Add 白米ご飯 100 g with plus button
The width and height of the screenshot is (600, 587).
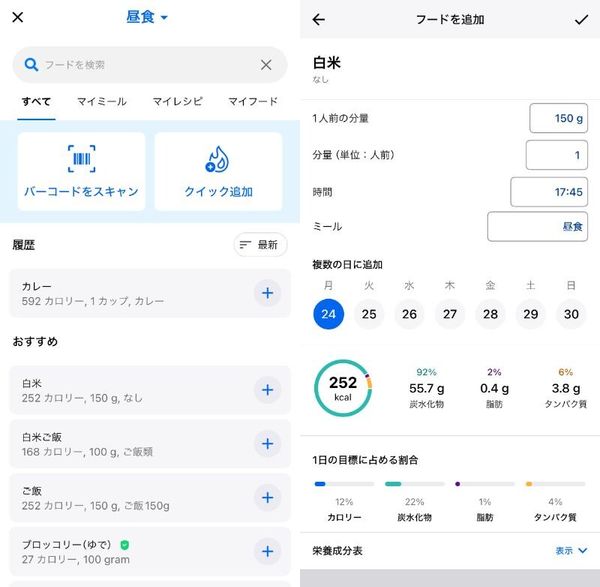[x=267, y=444]
